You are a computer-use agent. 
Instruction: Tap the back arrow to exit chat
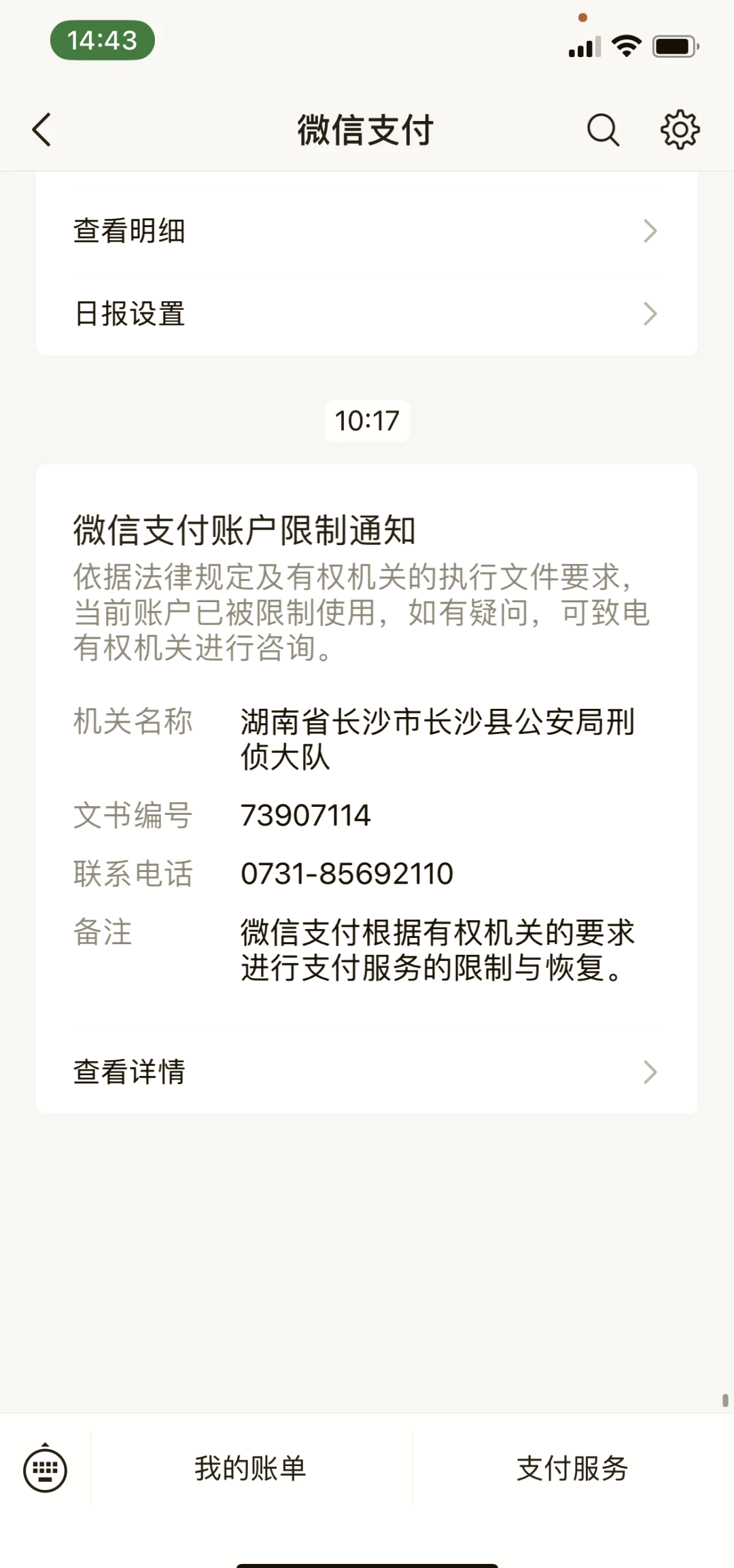click(x=42, y=130)
